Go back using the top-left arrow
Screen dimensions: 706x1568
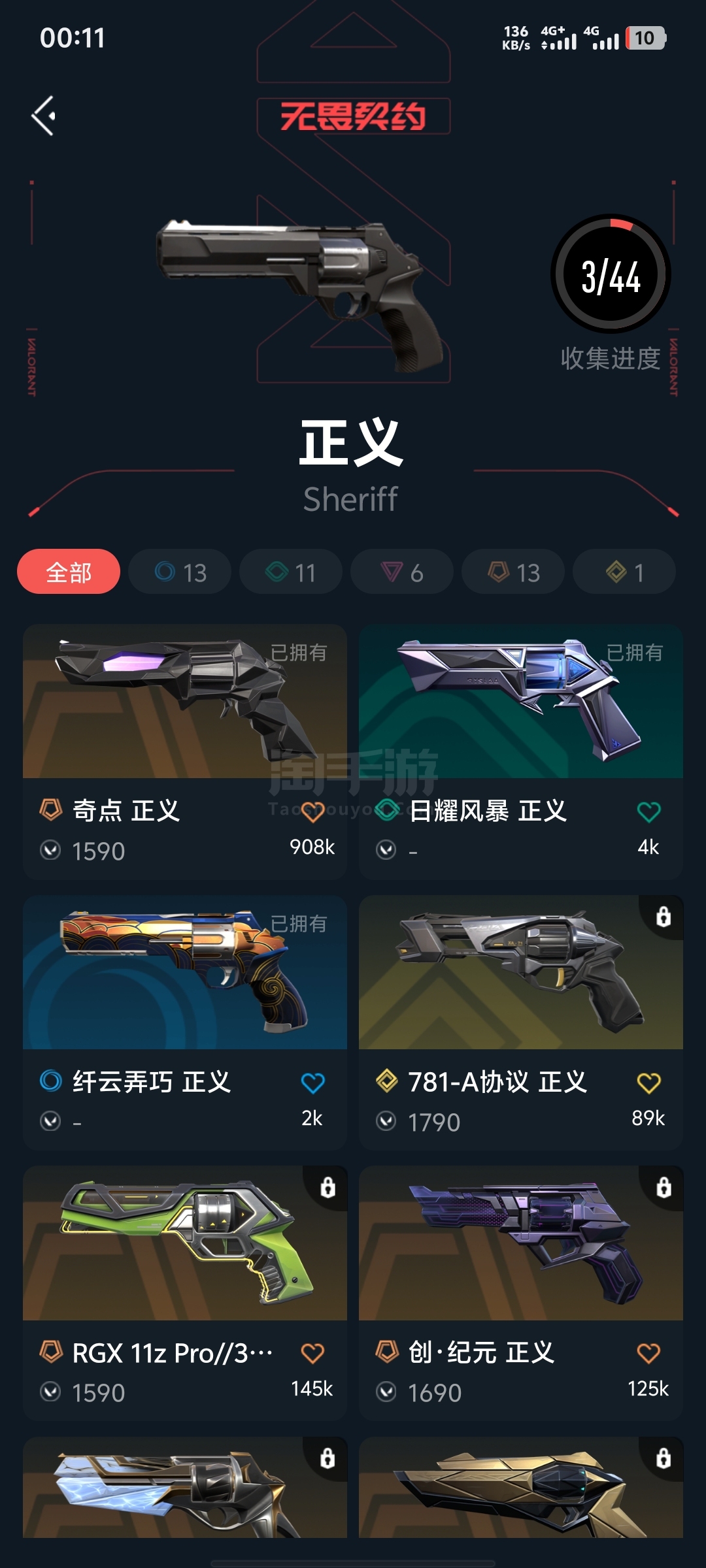click(x=44, y=116)
